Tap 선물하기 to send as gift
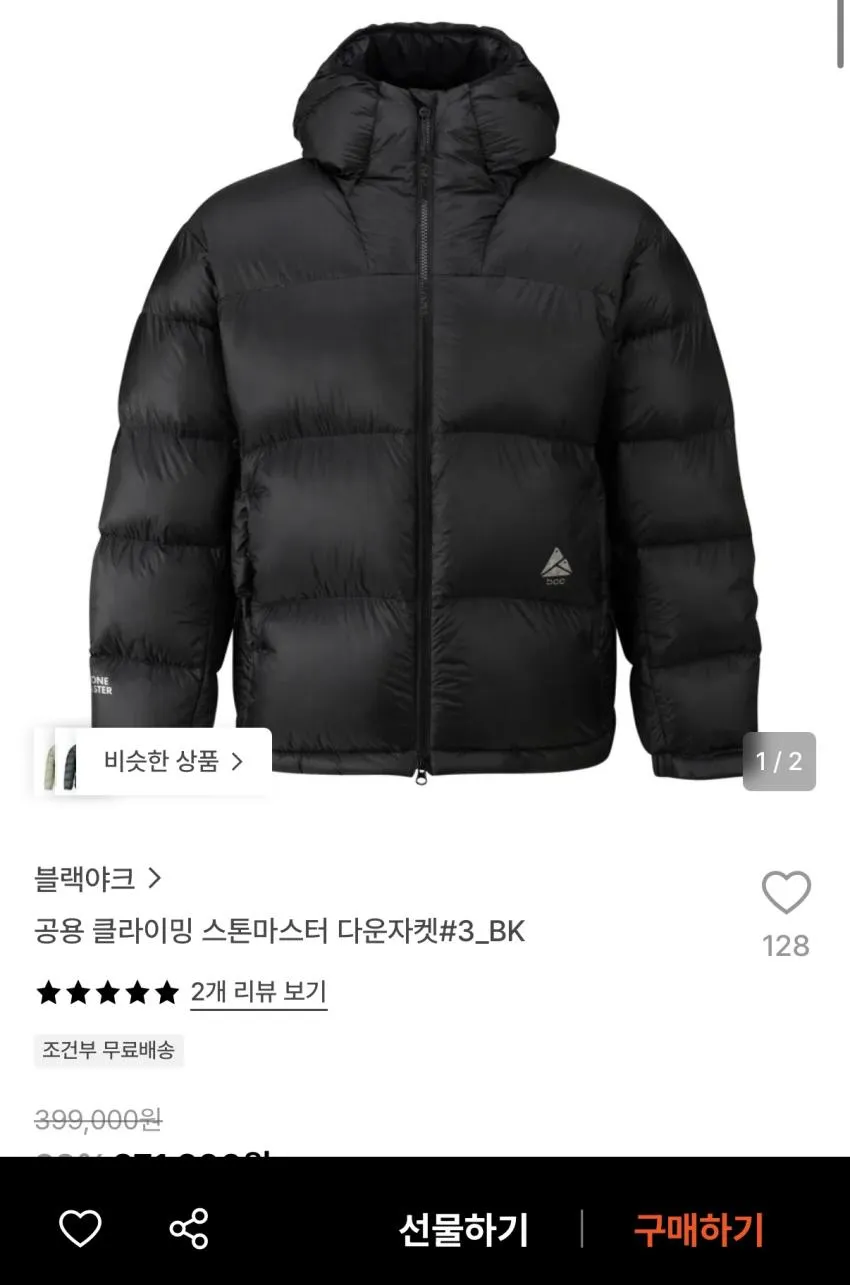The image size is (850, 1285). [463, 1229]
